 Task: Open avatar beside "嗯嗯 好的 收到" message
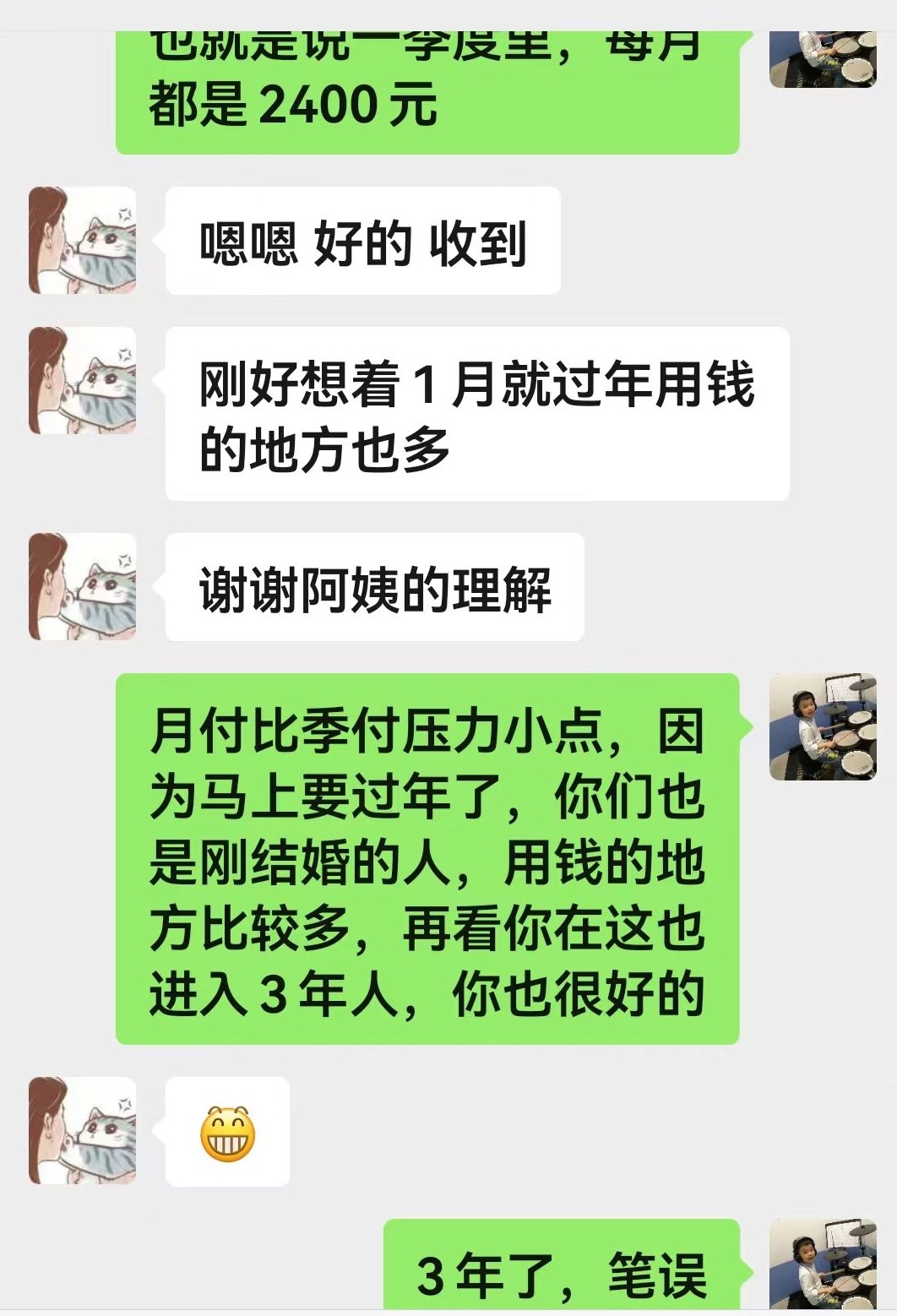click(x=82, y=241)
